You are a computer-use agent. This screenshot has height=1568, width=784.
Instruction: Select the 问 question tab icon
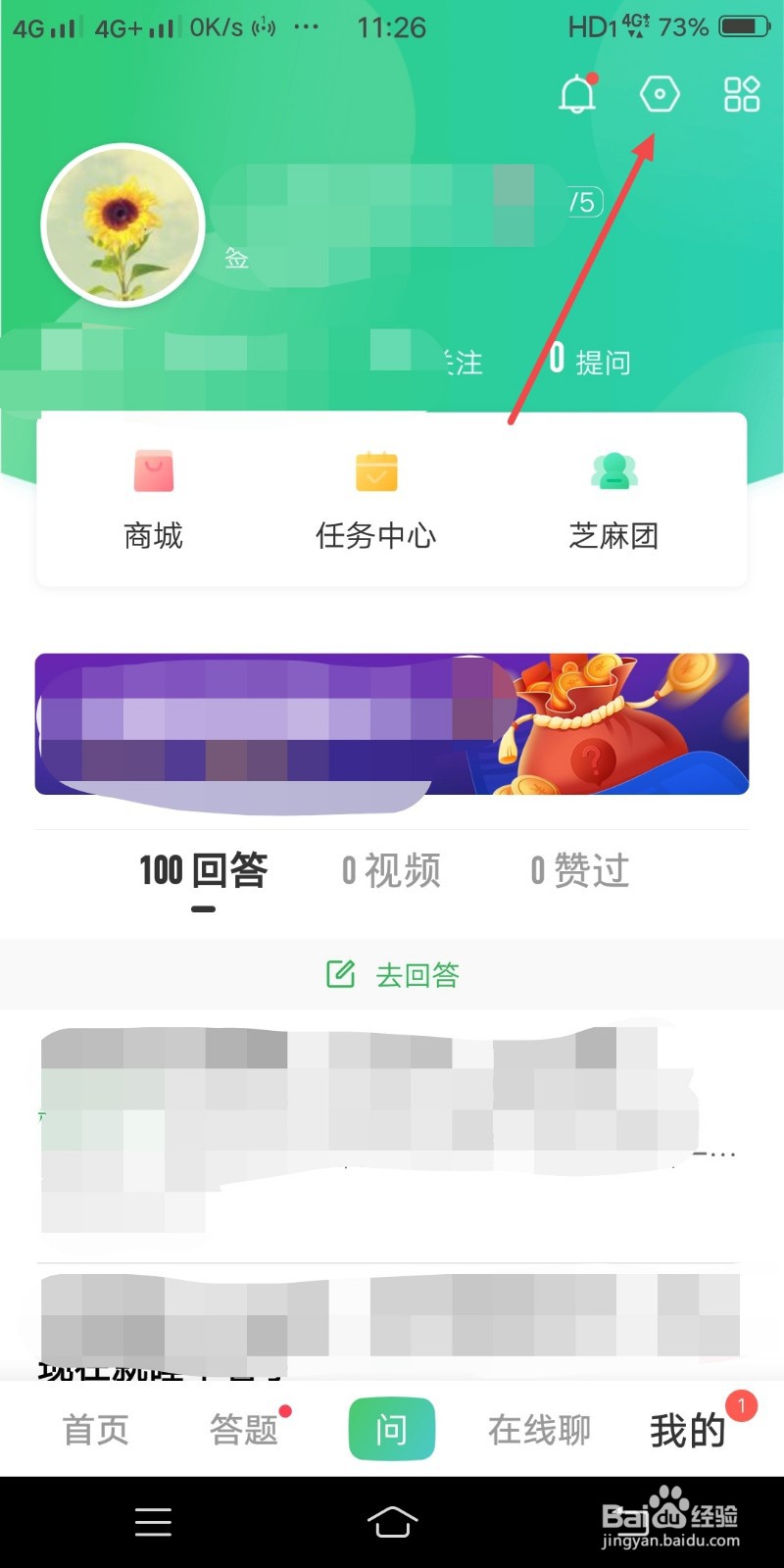click(x=391, y=1429)
